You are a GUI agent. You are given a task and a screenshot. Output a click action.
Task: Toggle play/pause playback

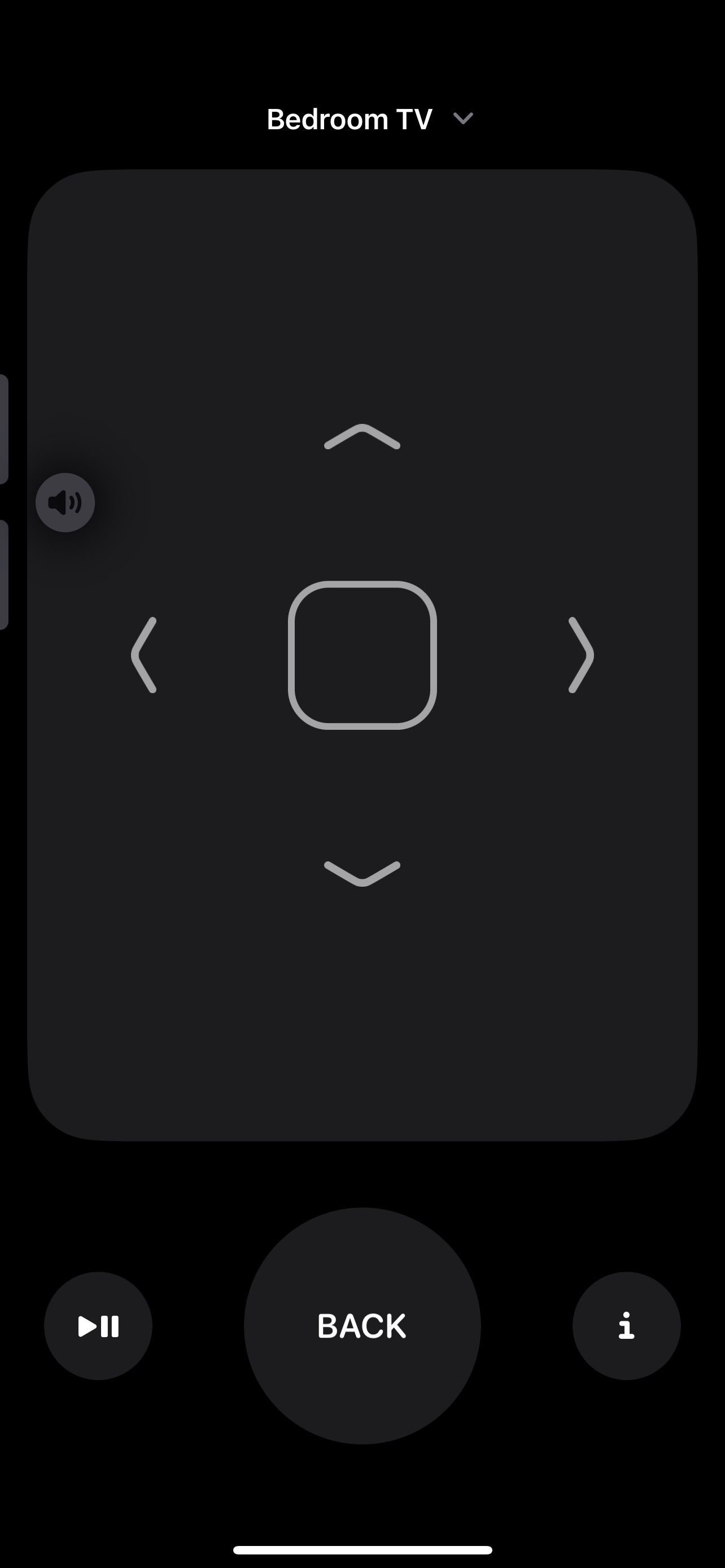tap(98, 1326)
